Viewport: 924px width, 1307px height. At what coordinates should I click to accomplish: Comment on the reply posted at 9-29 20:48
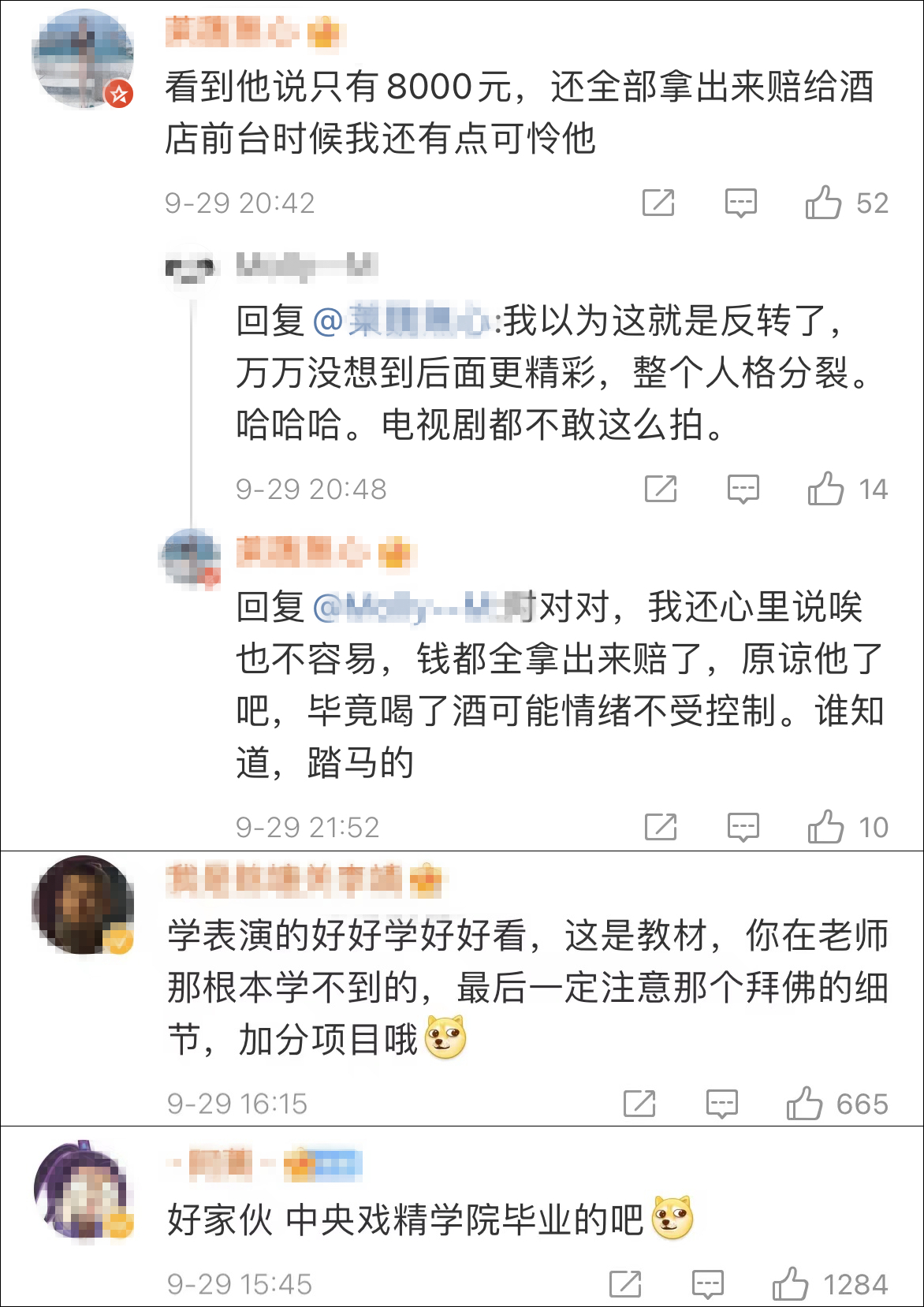(743, 489)
